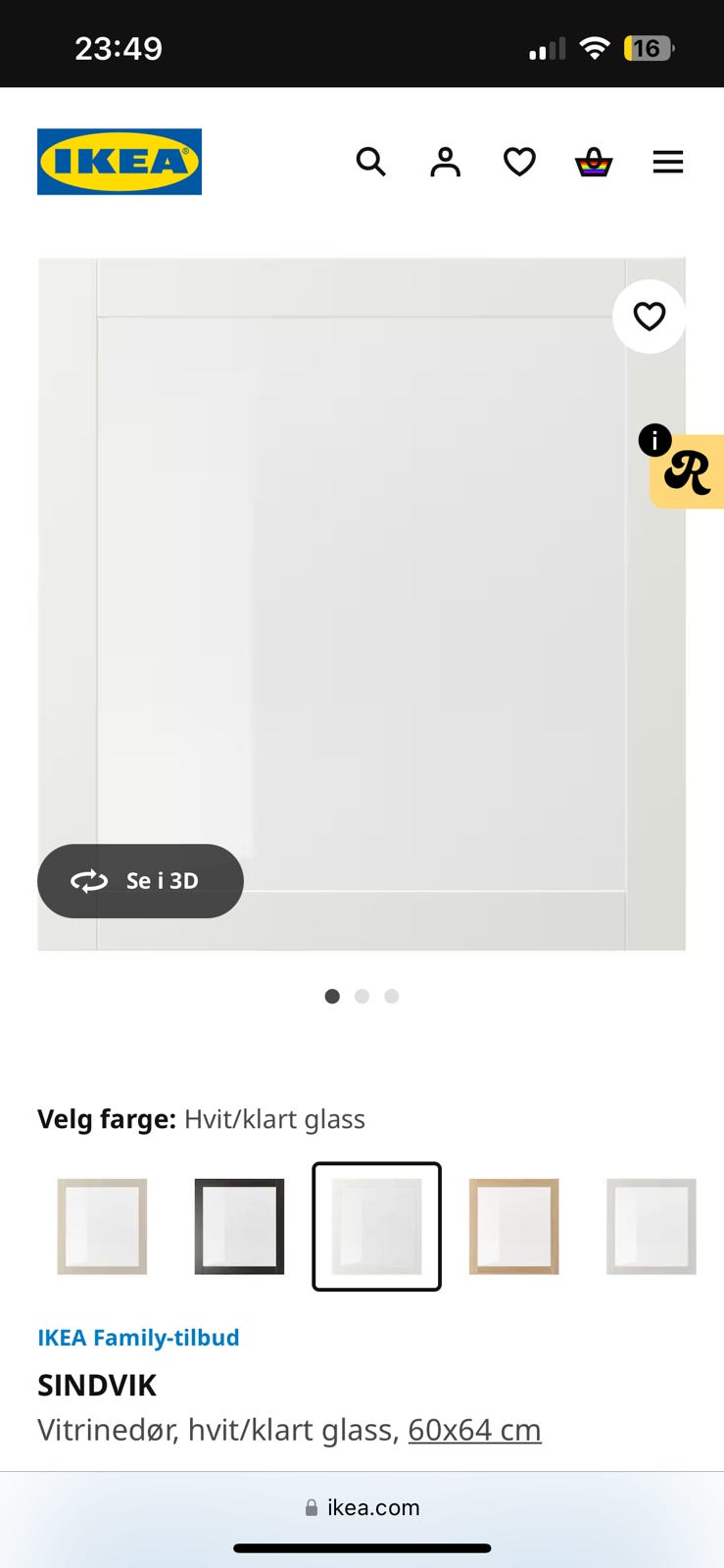Image resolution: width=724 pixels, height=1568 pixels.
Task: Launch the Se i 3D viewer
Action: pos(140,881)
